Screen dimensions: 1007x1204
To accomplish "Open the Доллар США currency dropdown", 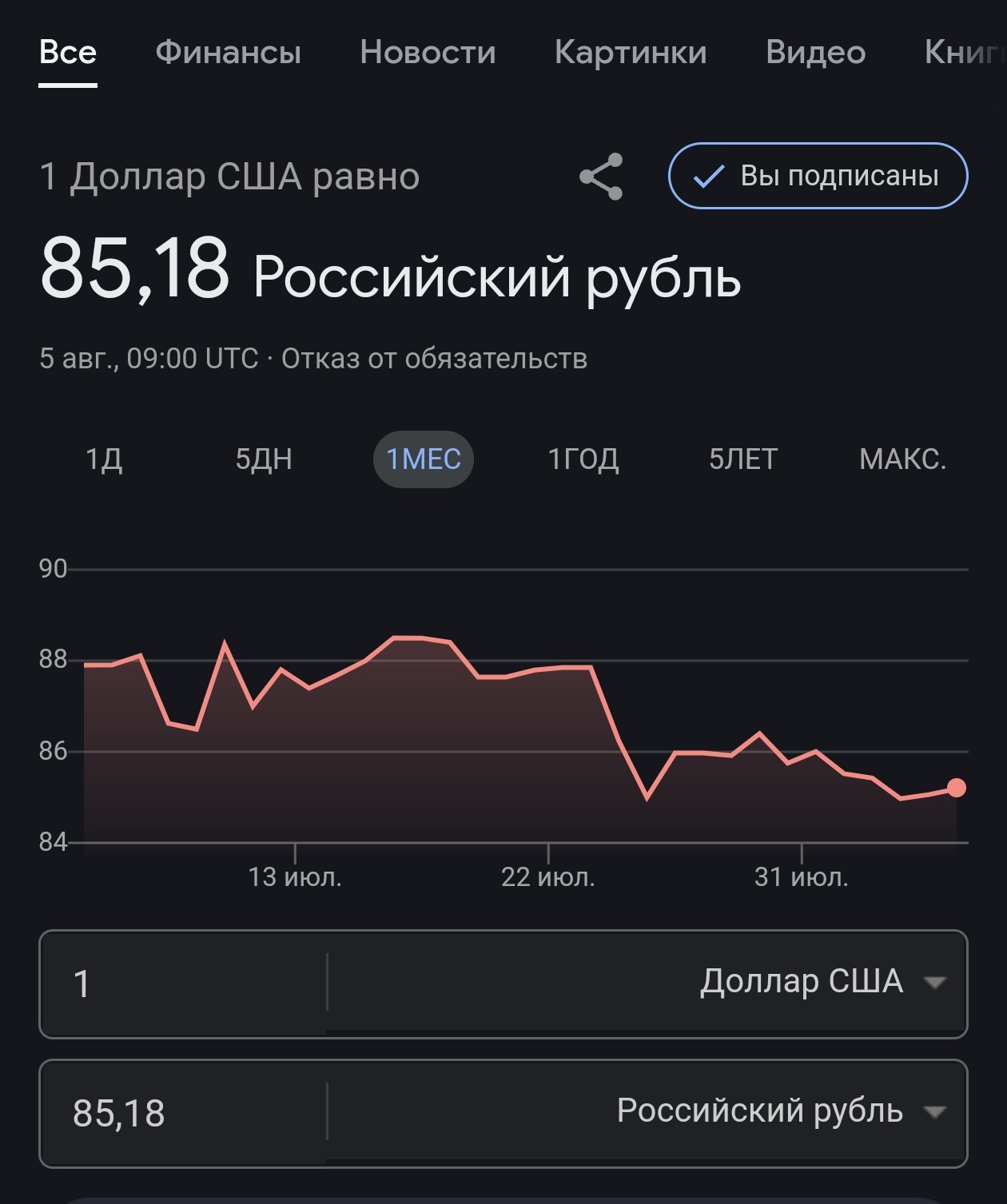I will [x=647, y=982].
